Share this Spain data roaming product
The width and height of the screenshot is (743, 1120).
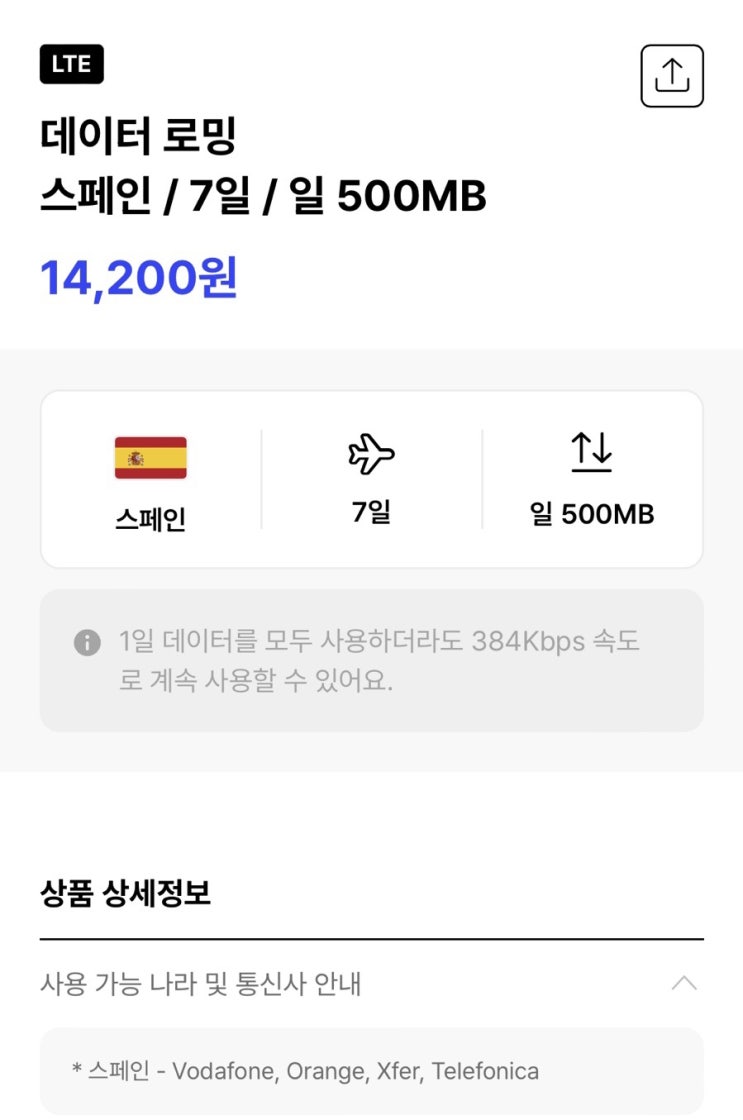pyautogui.click(x=672, y=76)
